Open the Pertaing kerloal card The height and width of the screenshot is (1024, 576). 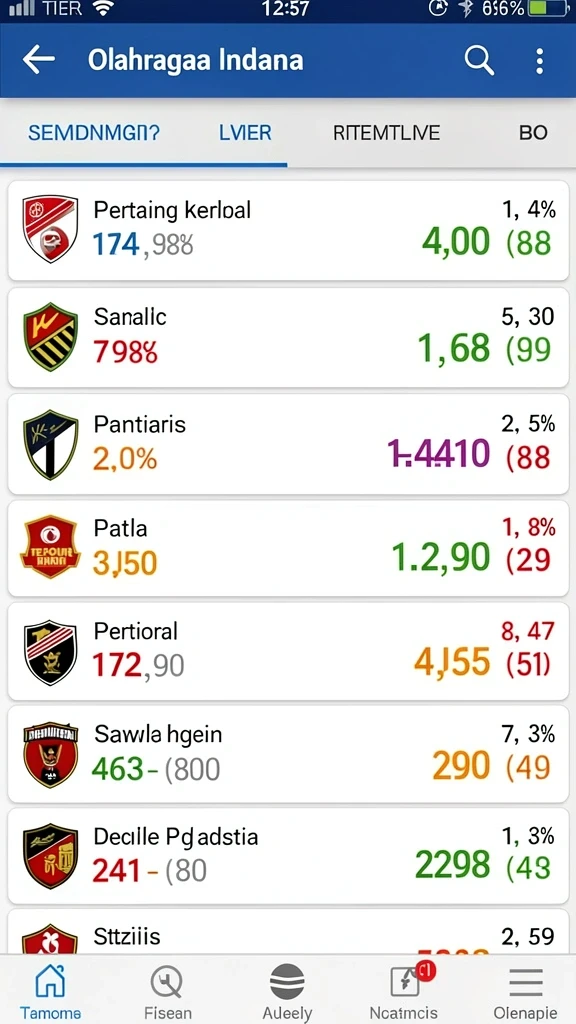tap(288, 231)
